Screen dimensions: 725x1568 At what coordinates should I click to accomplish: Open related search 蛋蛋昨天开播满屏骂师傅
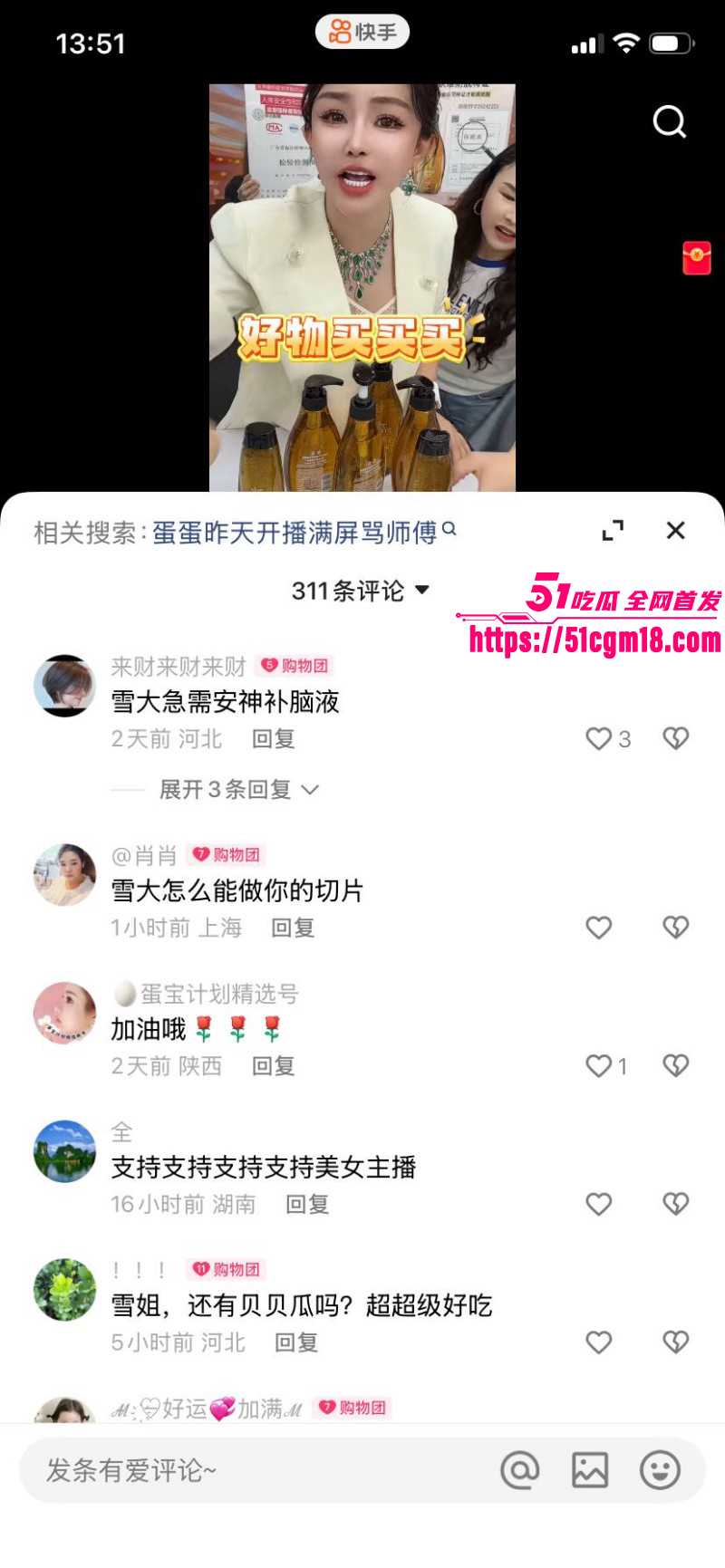pyautogui.click(x=299, y=533)
